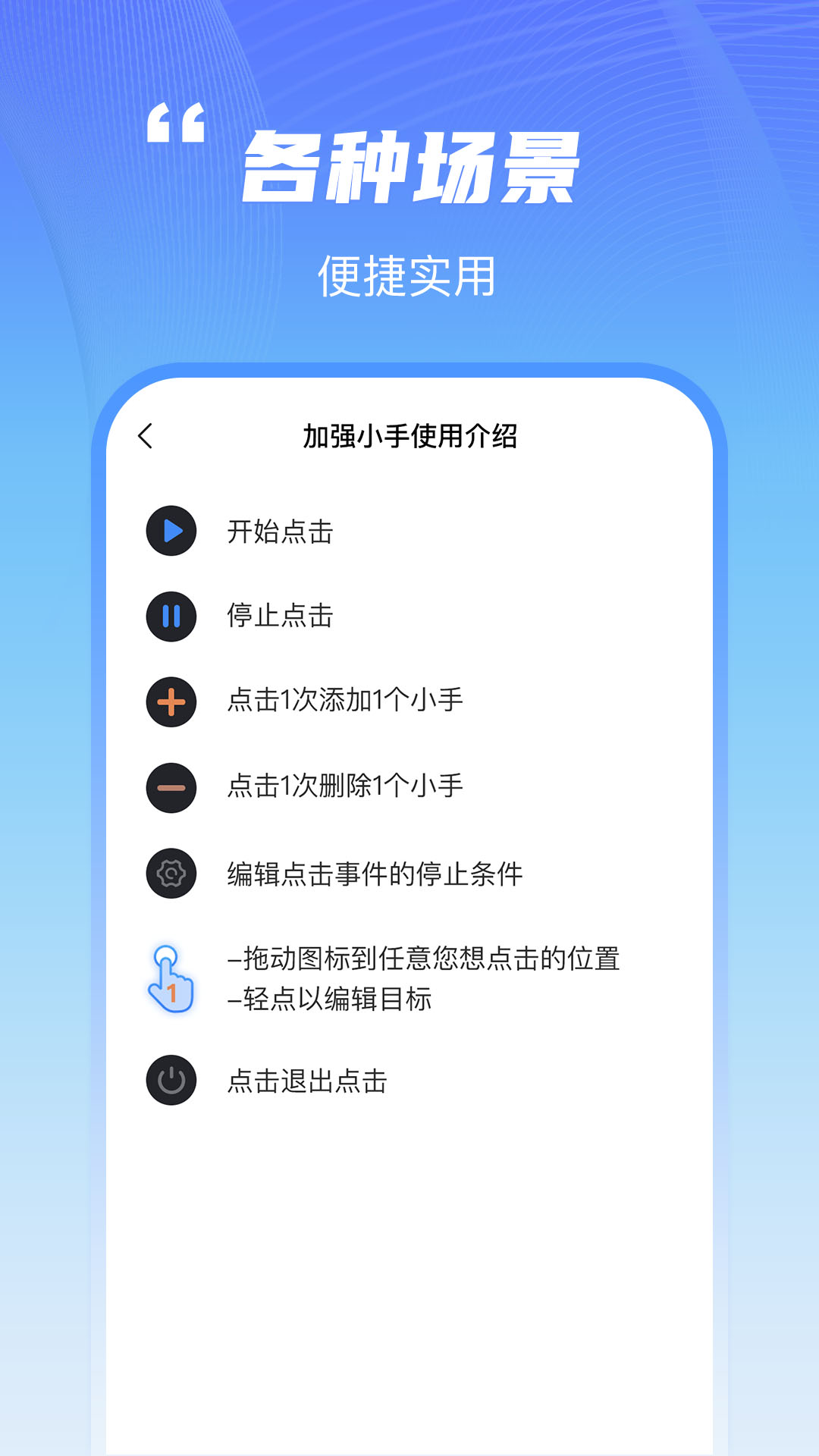Viewport: 819px width, 1456px height.
Task: Toggle clicking on with the play control
Action: pyautogui.click(x=171, y=531)
